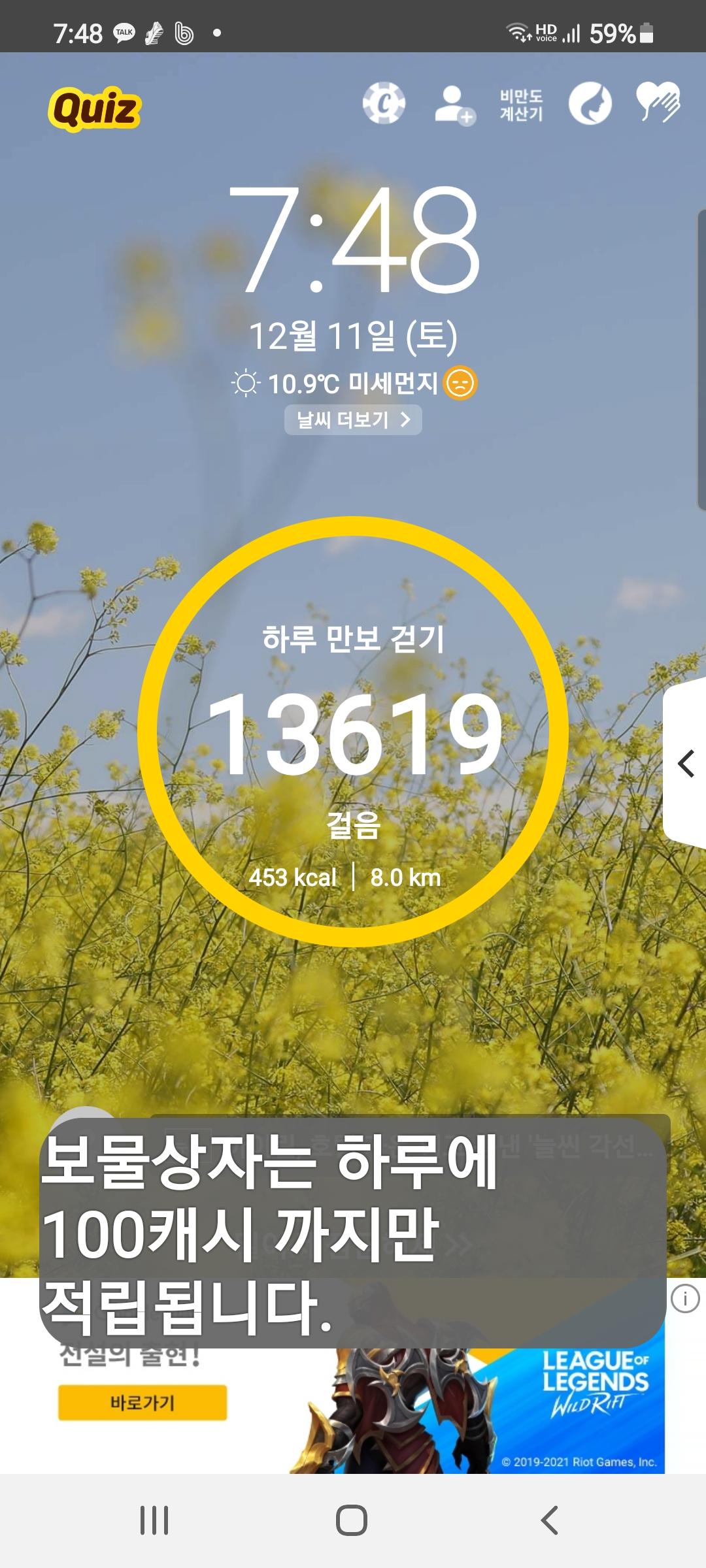Tap 날씨 더보기 for more weather
The width and height of the screenshot is (706, 1568).
[353, 419]
